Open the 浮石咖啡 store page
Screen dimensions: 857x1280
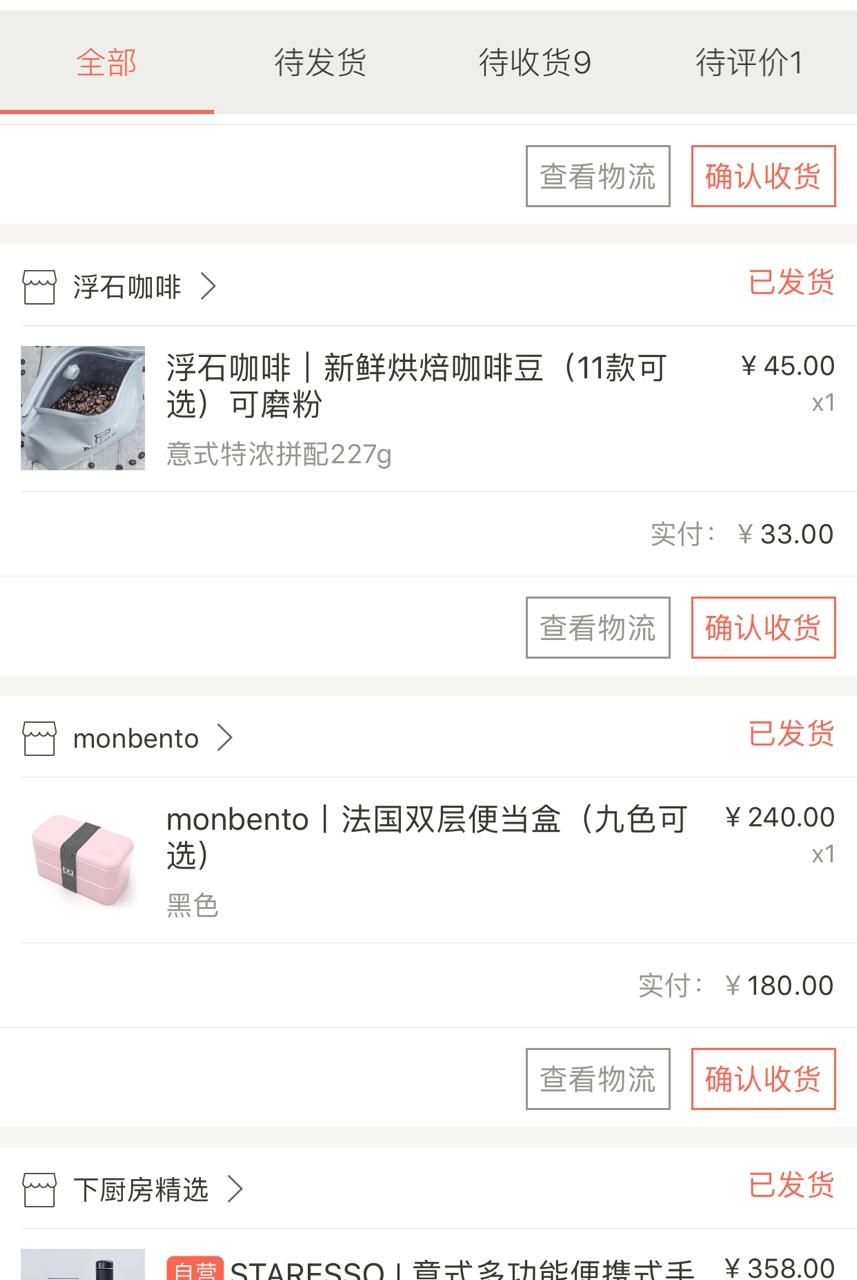point(128,288)
